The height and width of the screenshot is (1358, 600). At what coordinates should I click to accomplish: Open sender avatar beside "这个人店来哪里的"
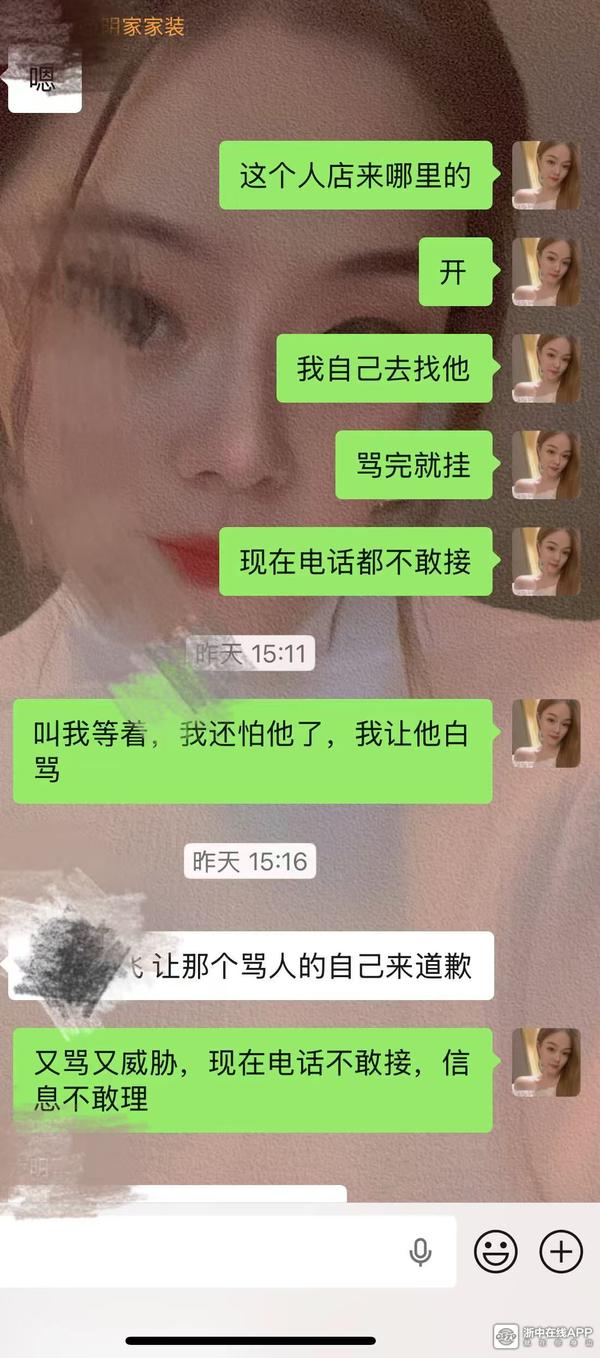pyautogui.click(x=546, y=175)
